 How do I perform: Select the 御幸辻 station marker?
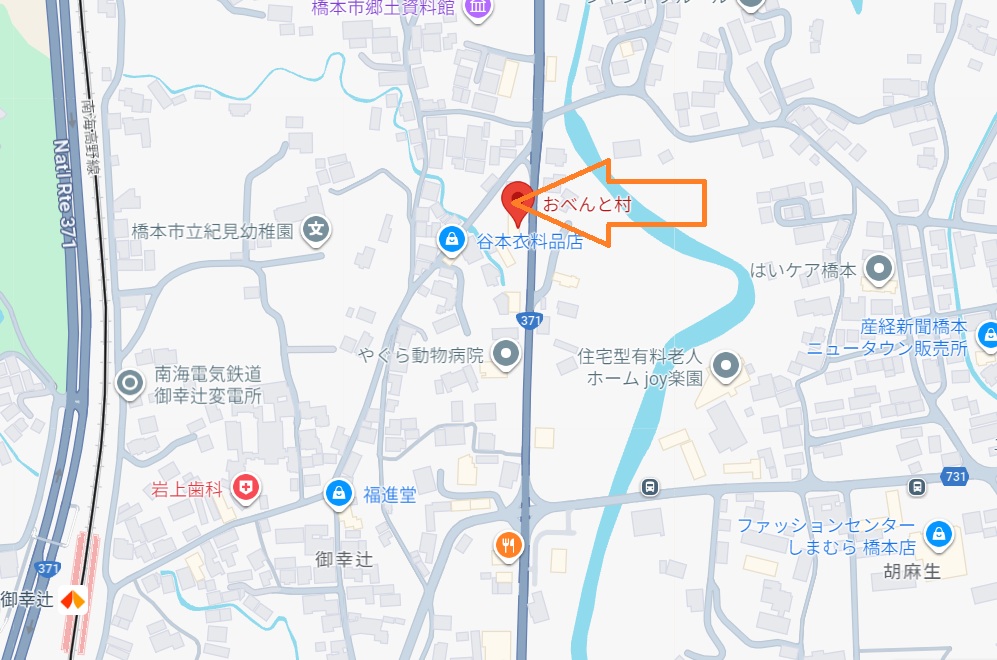click(x=70, y=600)
